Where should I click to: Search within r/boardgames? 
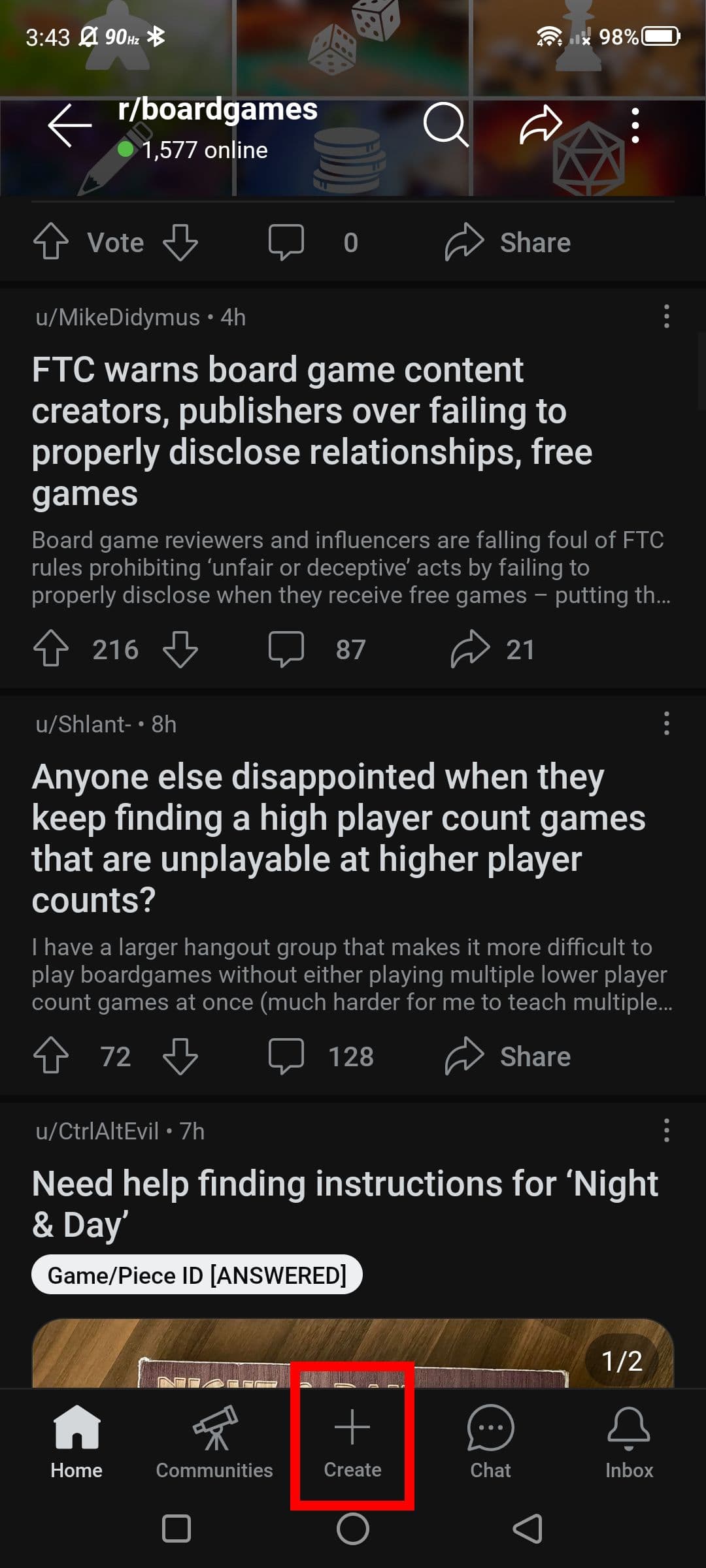(445, 124)
